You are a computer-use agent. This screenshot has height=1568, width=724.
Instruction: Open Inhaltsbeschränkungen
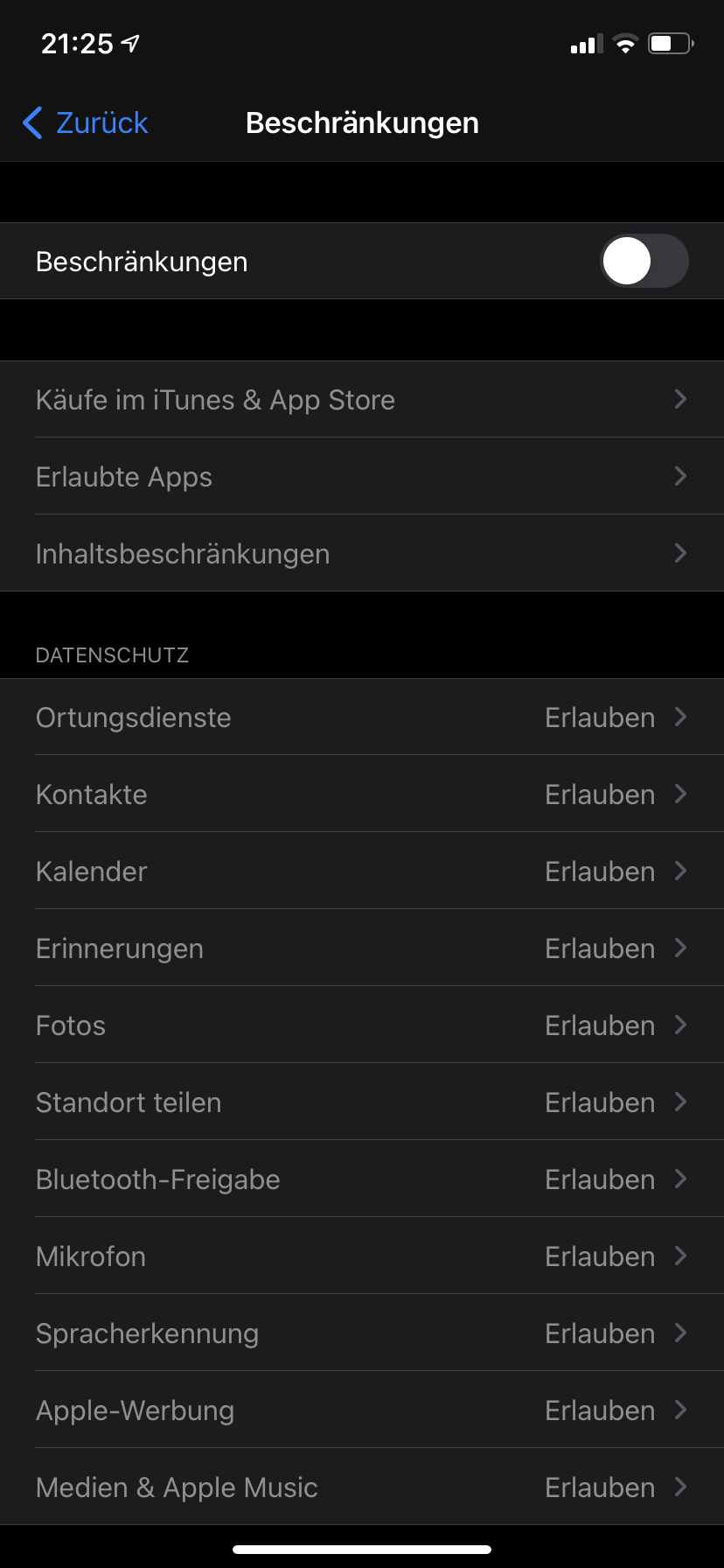(x=362, y=554)
